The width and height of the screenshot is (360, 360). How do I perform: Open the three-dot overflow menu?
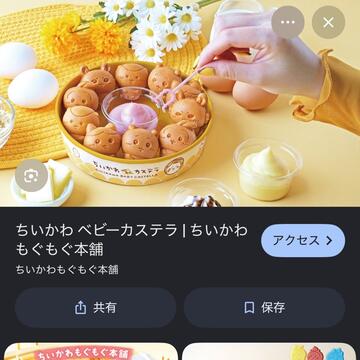coord(288,23)
